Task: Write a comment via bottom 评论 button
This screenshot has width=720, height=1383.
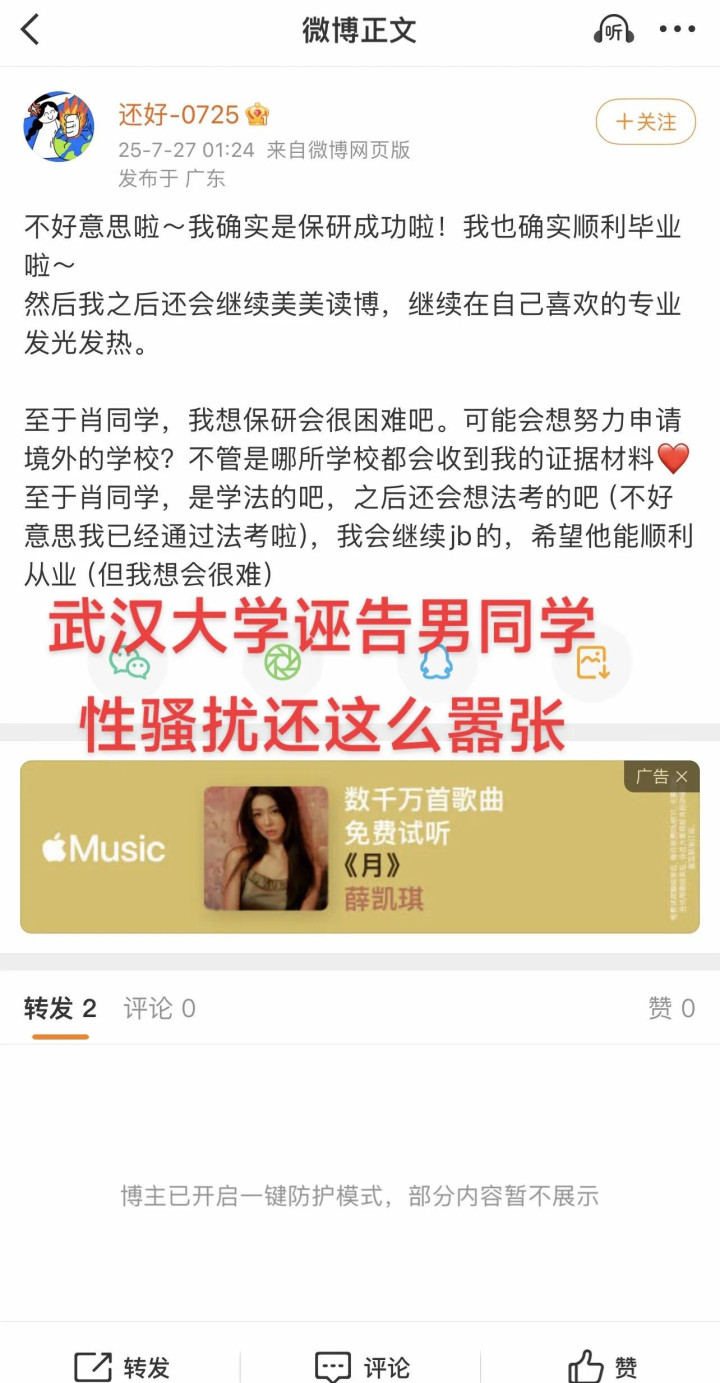Action: click(362, 1366)
